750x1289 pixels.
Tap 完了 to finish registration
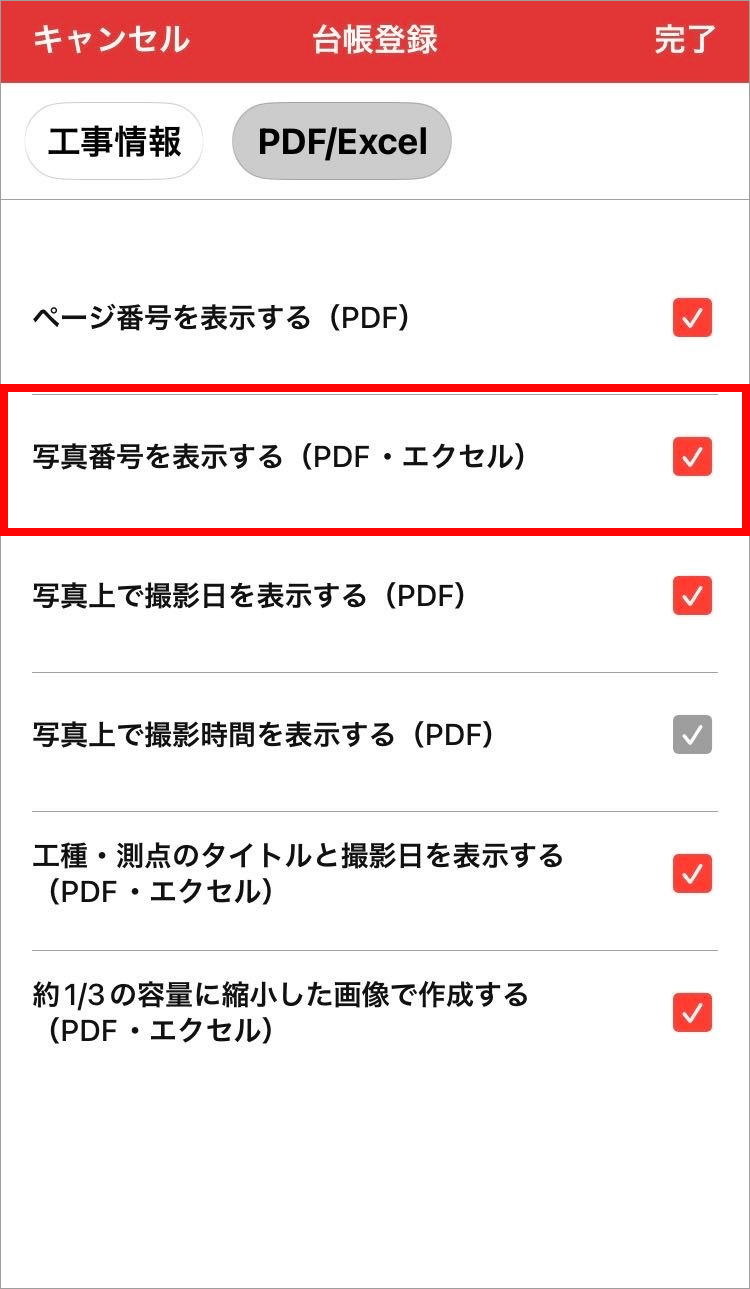coord(685,40)
